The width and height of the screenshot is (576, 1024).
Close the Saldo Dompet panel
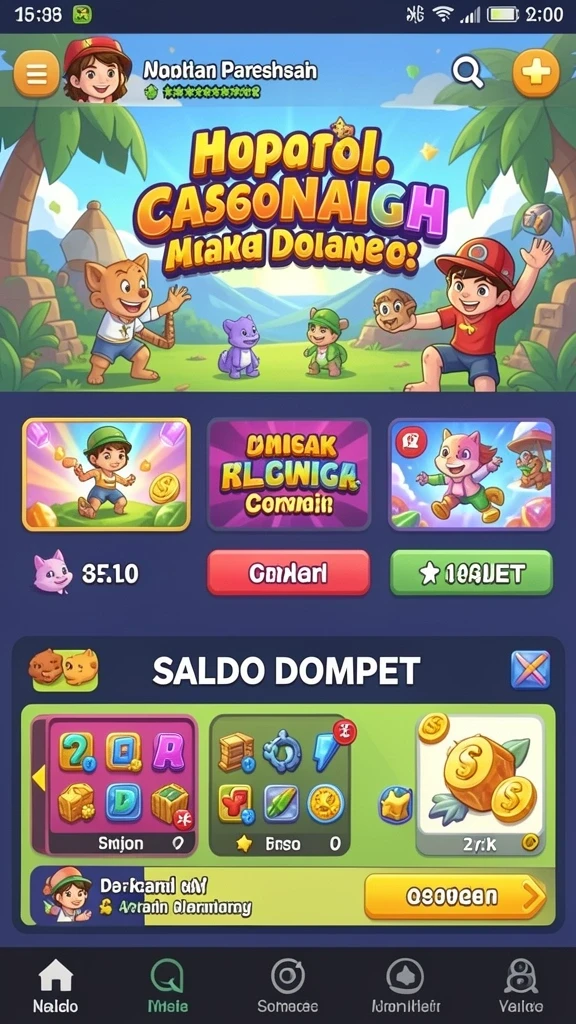coord(530,670)
